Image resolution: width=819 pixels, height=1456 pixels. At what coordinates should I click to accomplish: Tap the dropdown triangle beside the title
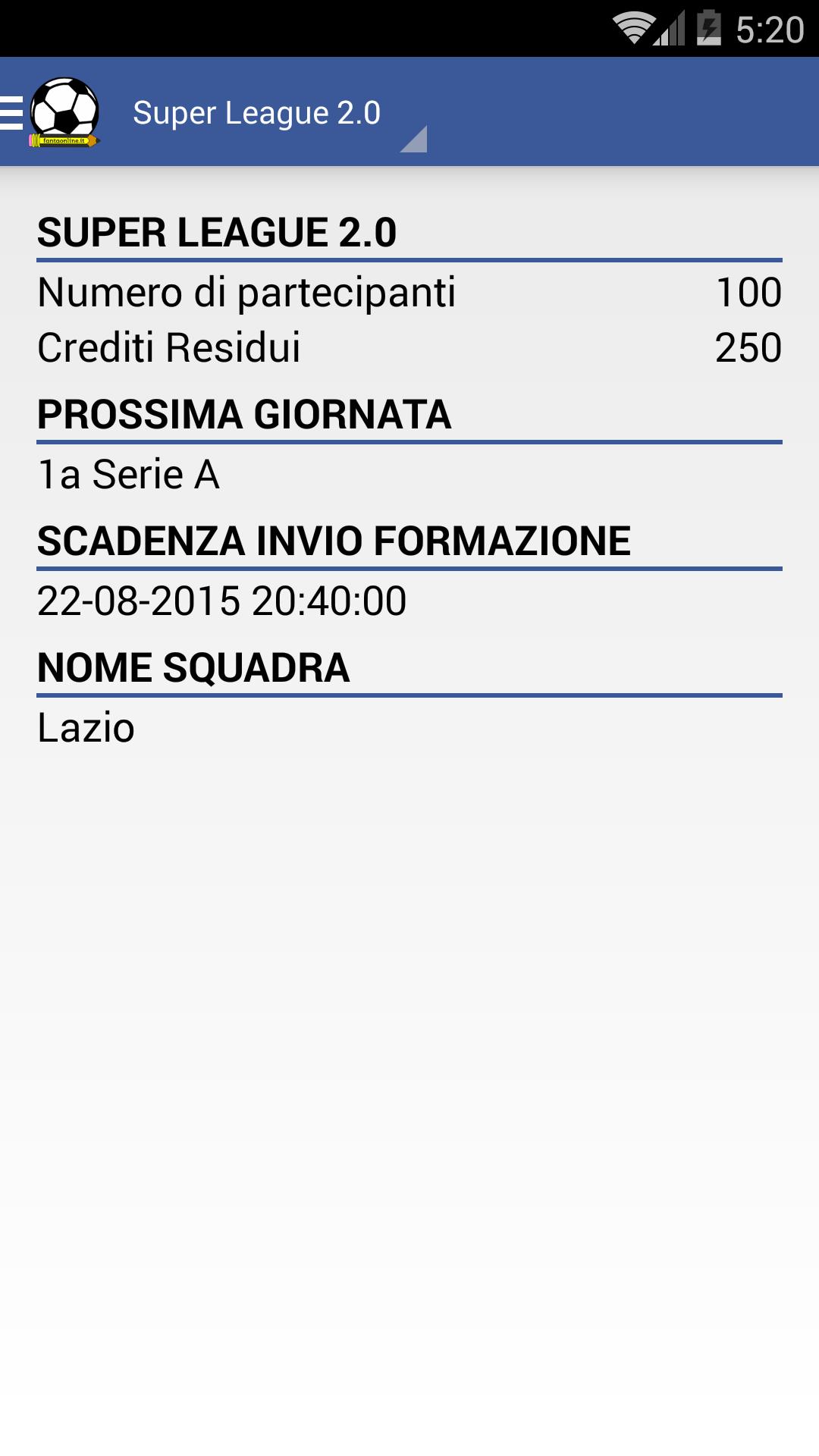click(416, 139)
